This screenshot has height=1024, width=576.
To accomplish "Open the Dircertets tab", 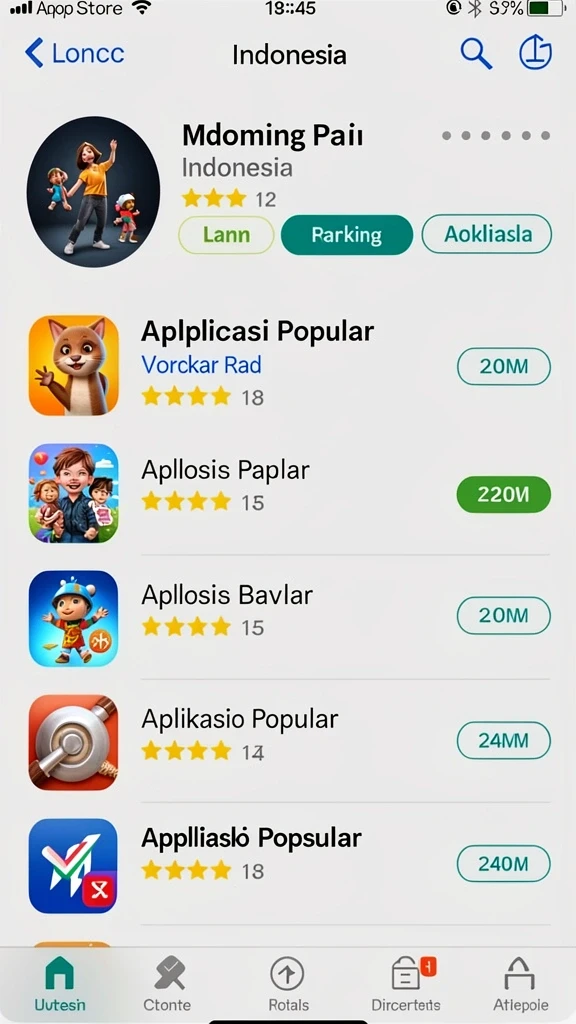I will tap(406, 984).
